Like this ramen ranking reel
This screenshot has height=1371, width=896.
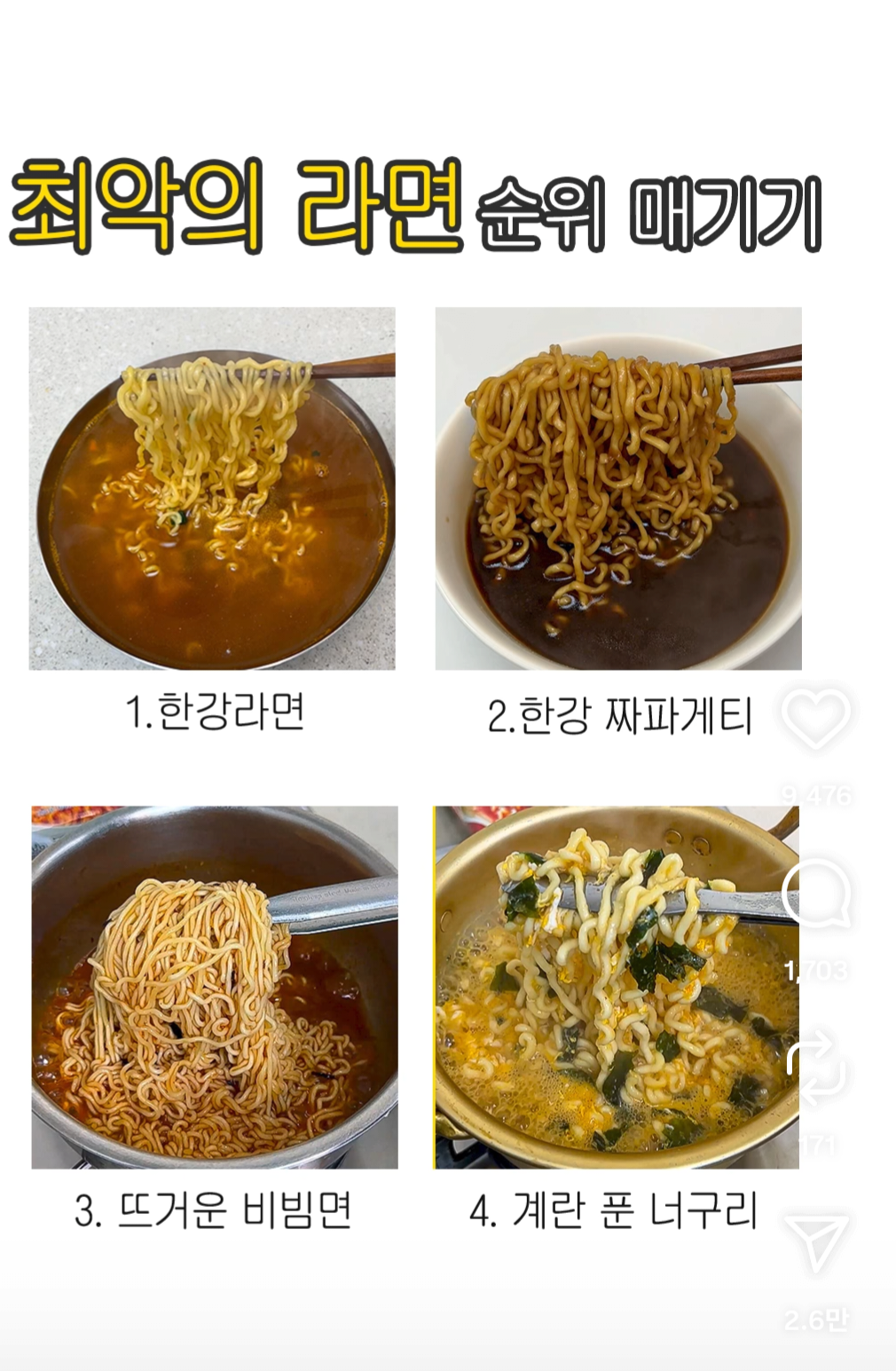[x=815, y=719]
